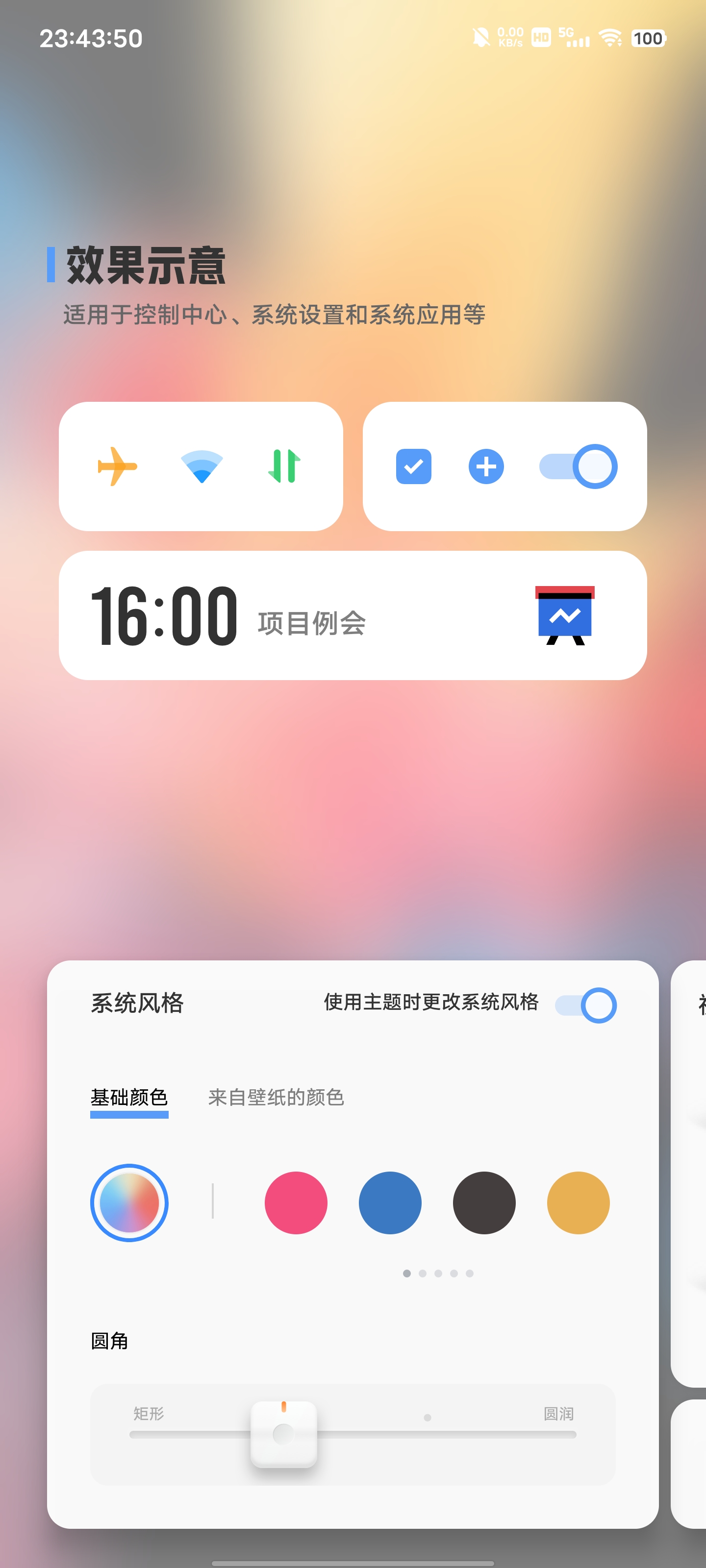Switch to 来自壁纸的颜色 tab
This screenshot has height=1568, width=706.
pyautogui.click(x=276, y=1097)
